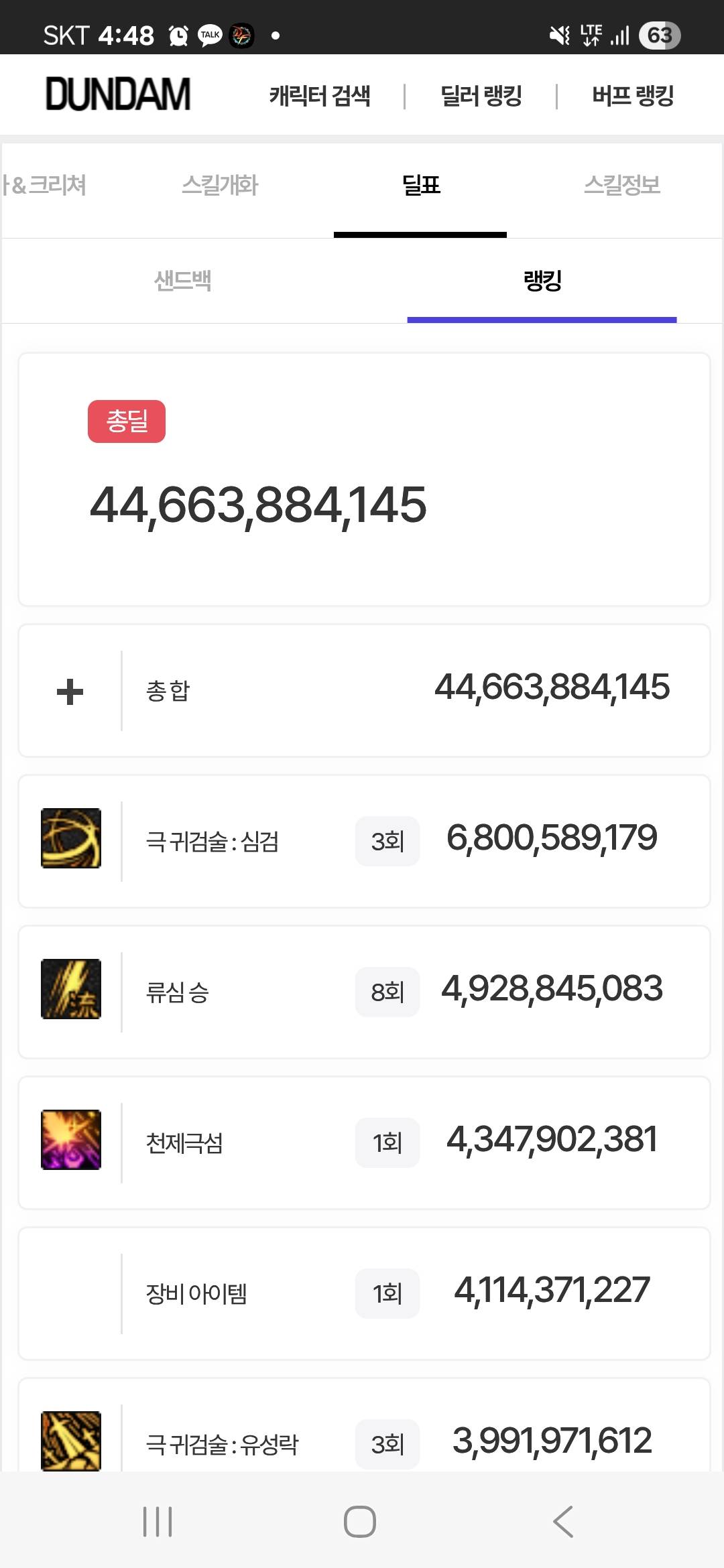Go back with the system back button

[563, 1522]
